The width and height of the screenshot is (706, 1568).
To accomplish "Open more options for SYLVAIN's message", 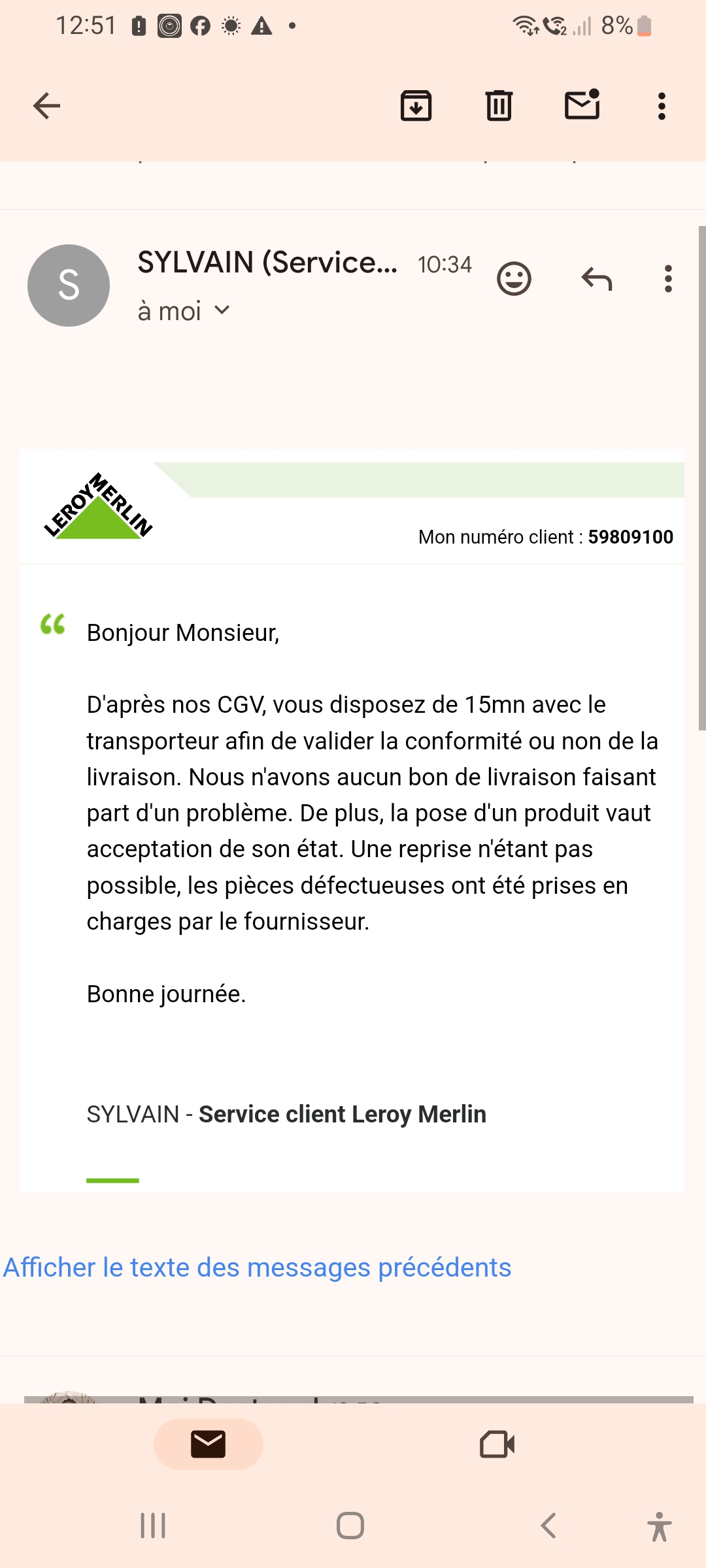I will 667,280.
